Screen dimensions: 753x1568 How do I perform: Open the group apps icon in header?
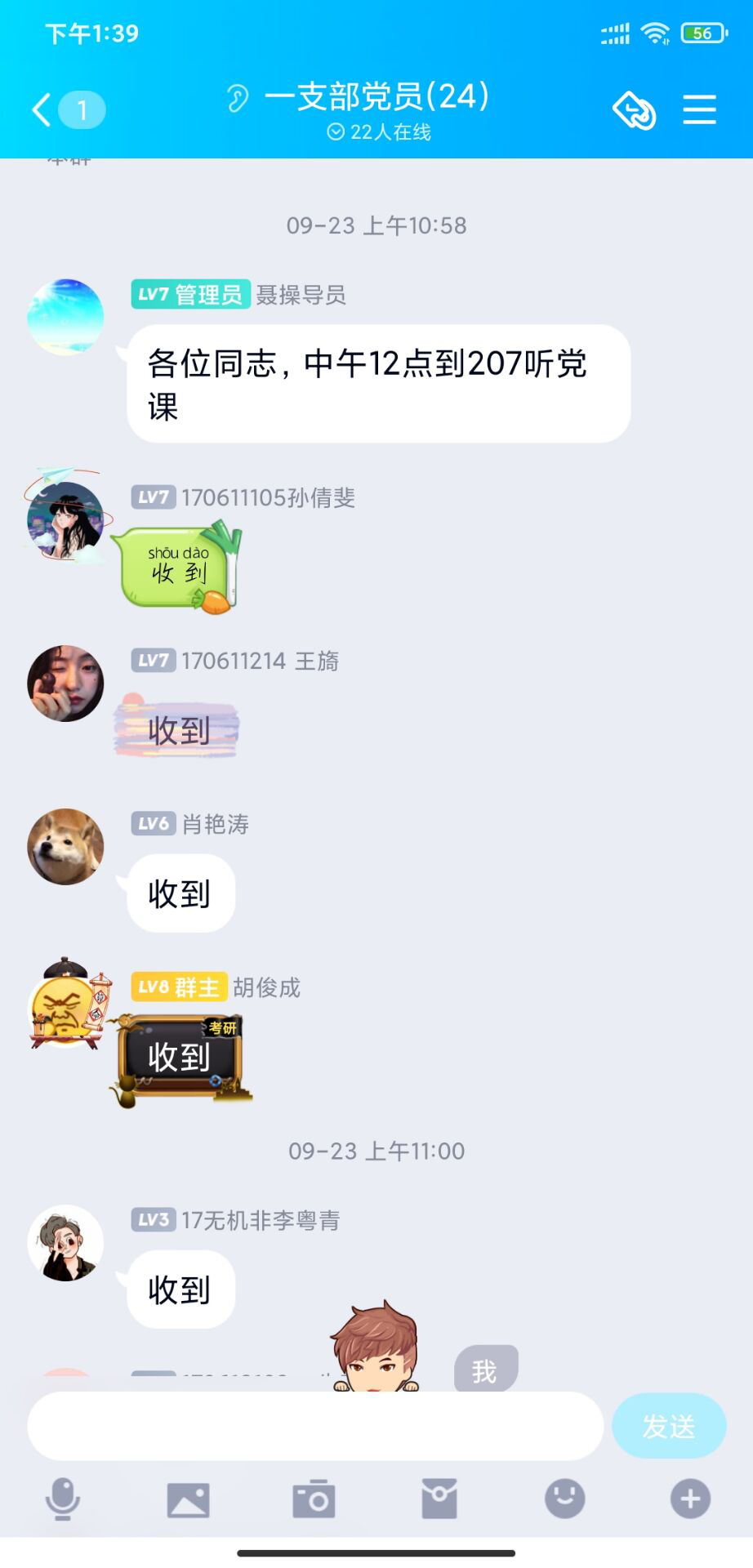(x=634, y=110)
